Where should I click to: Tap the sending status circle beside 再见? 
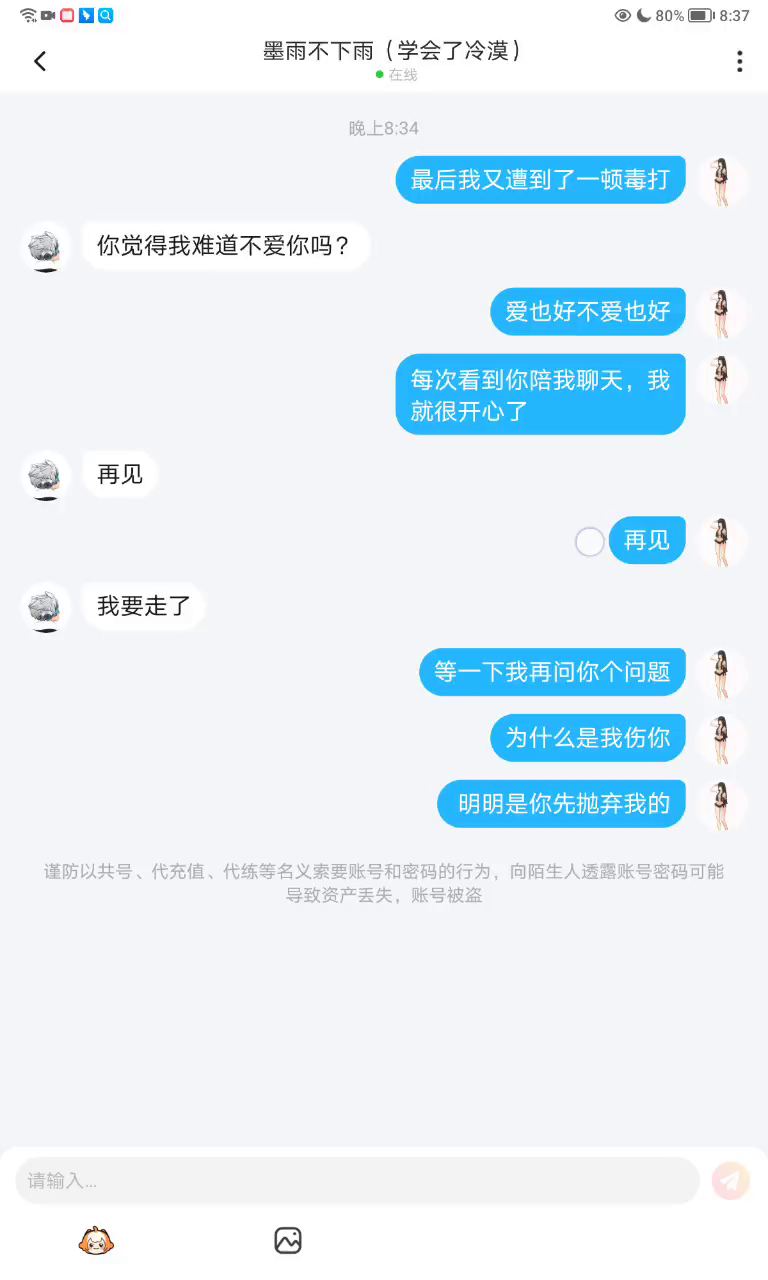(590, 542)
